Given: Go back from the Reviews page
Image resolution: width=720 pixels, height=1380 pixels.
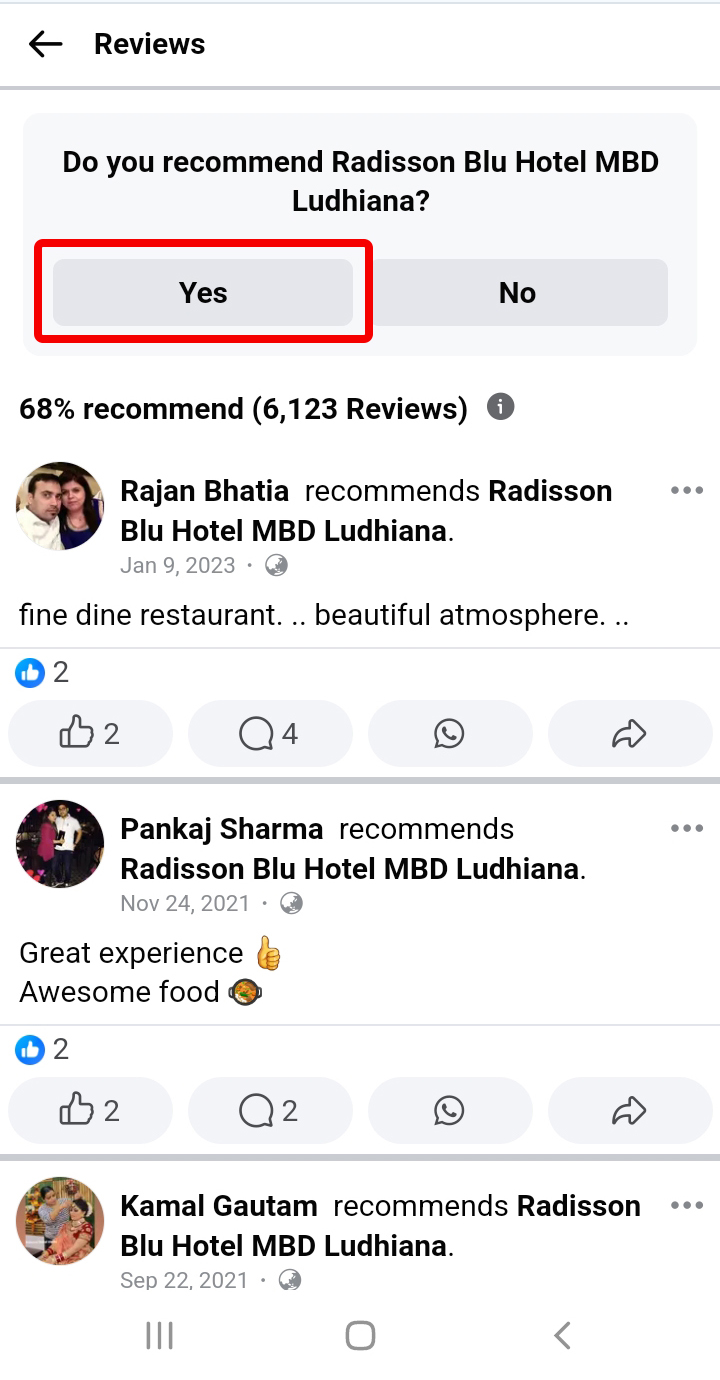Looking at the screenshot, I should click(x=46, y=44).
